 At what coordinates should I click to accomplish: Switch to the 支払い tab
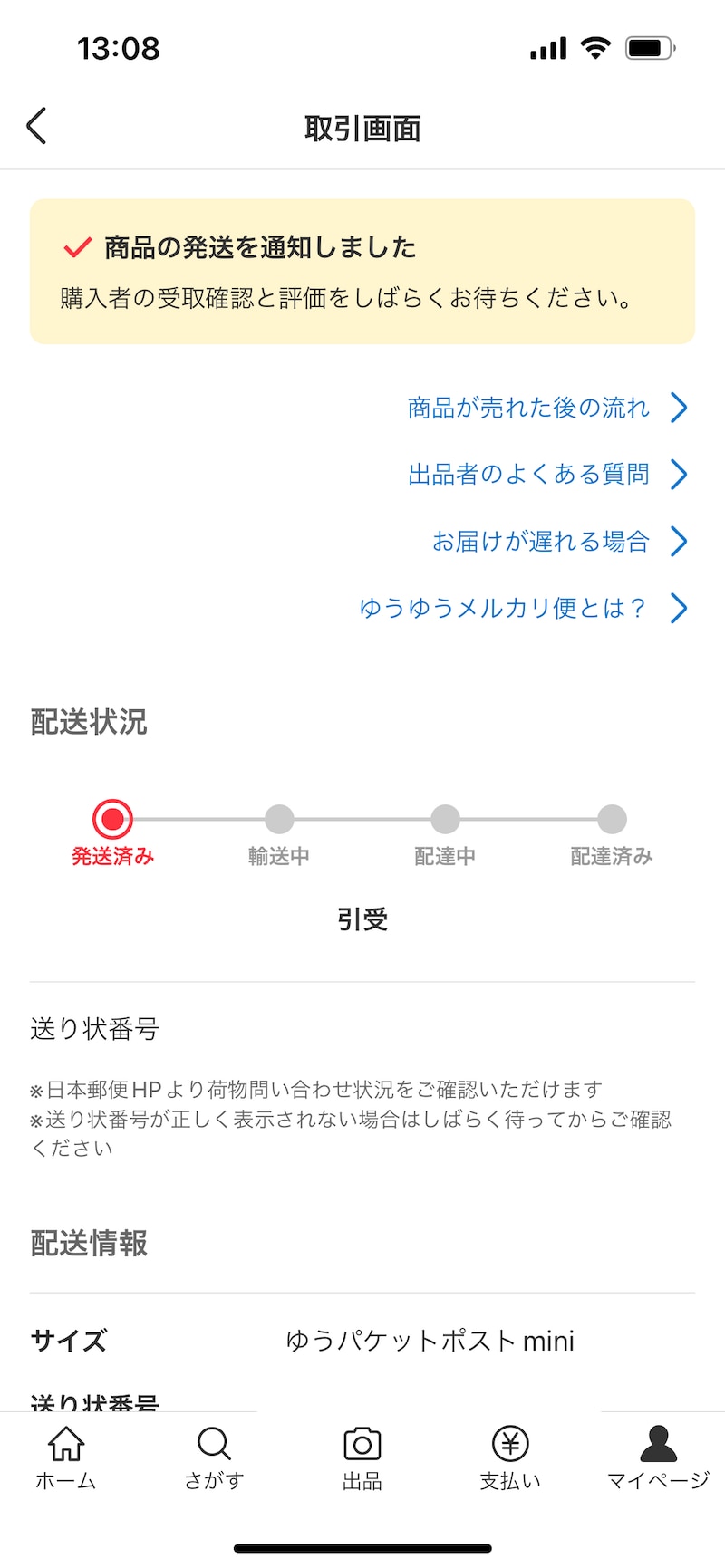coord(510,1458)
